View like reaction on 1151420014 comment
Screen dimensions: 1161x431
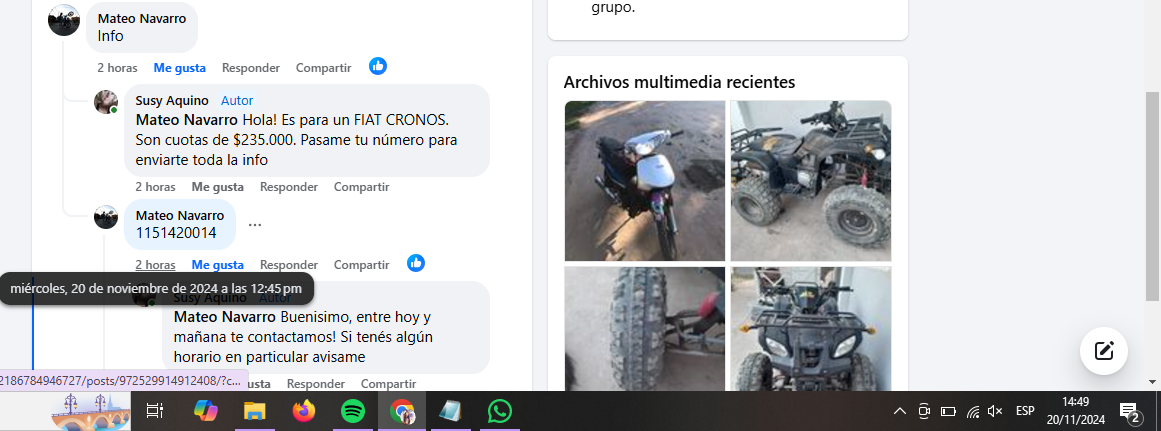[416, 263]
